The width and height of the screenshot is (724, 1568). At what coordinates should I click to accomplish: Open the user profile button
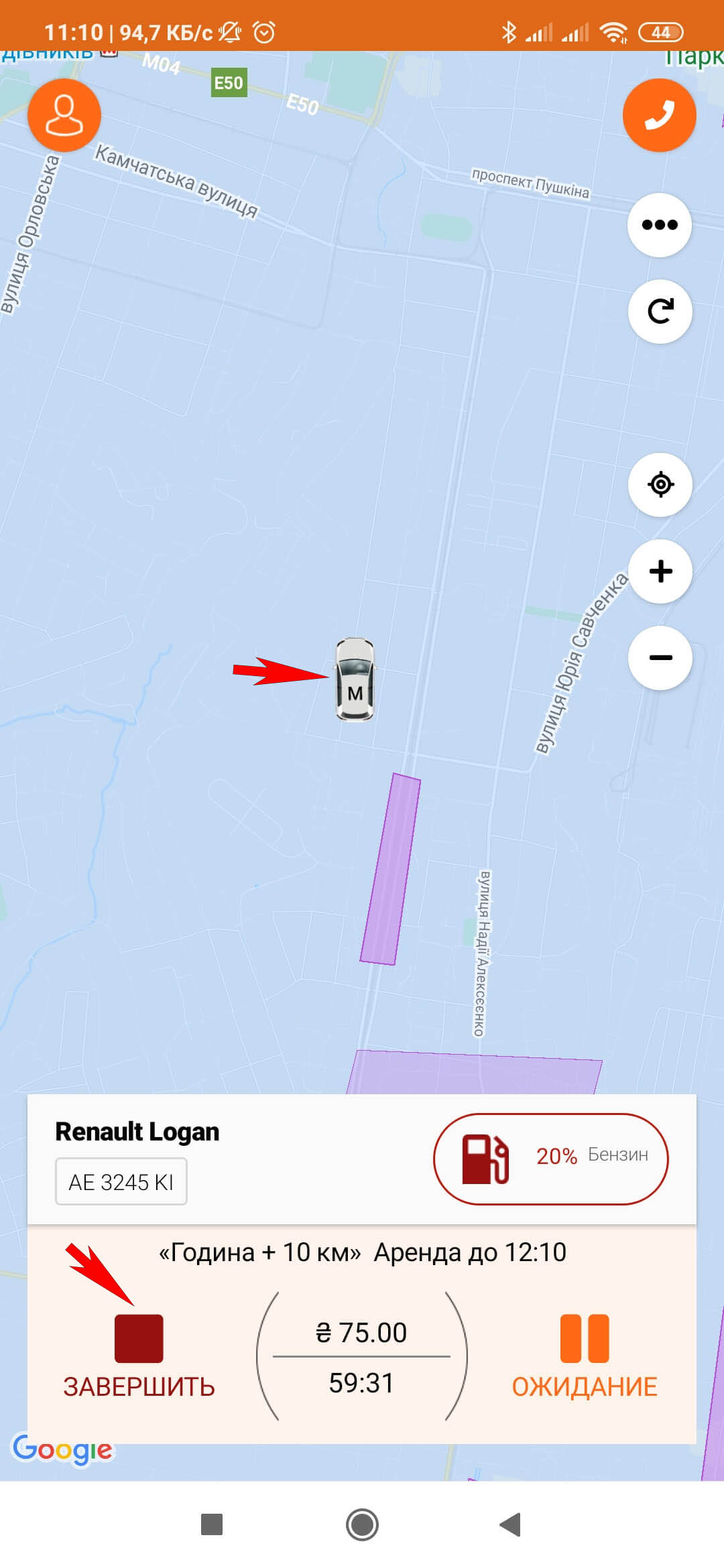tap(64, 115)
